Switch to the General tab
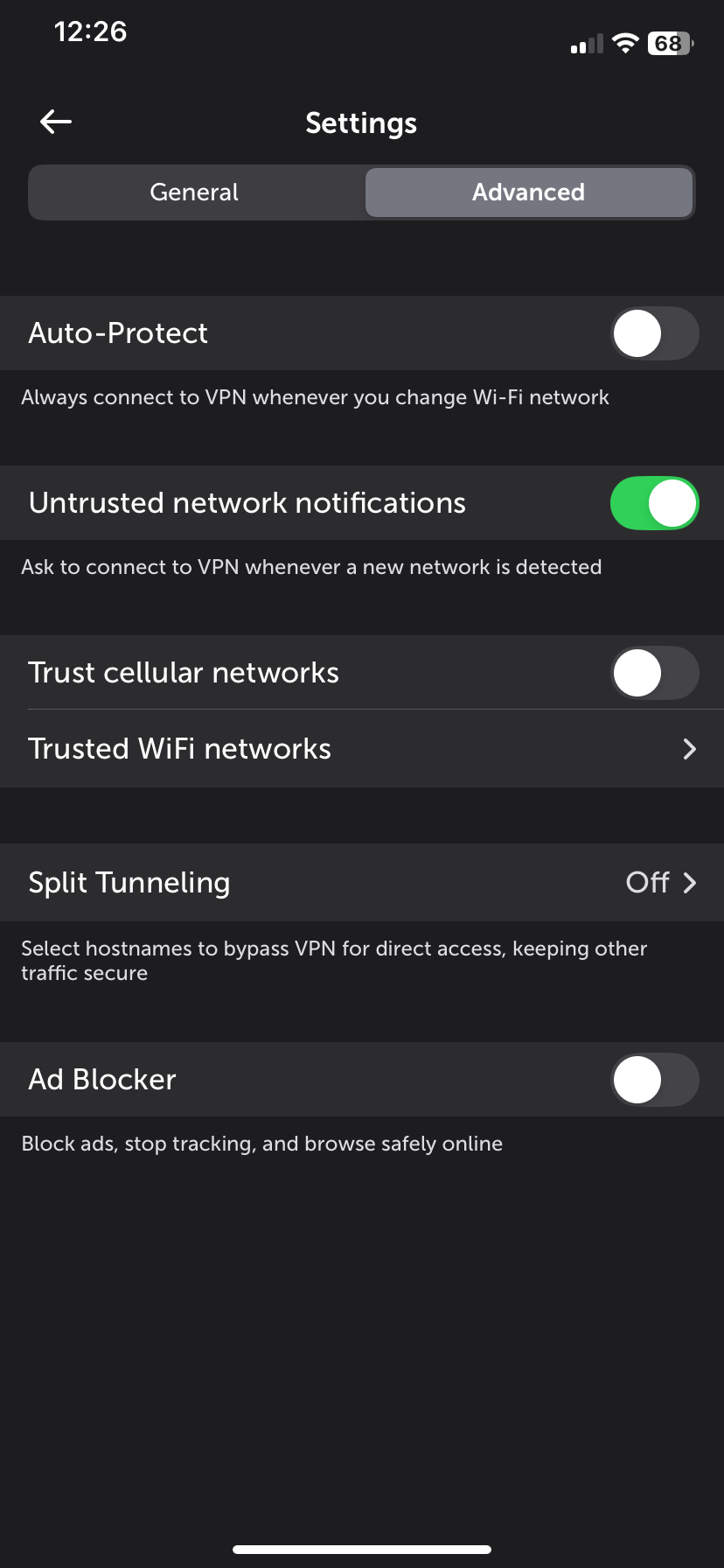 pyautogui.click(x=194, y=192)
